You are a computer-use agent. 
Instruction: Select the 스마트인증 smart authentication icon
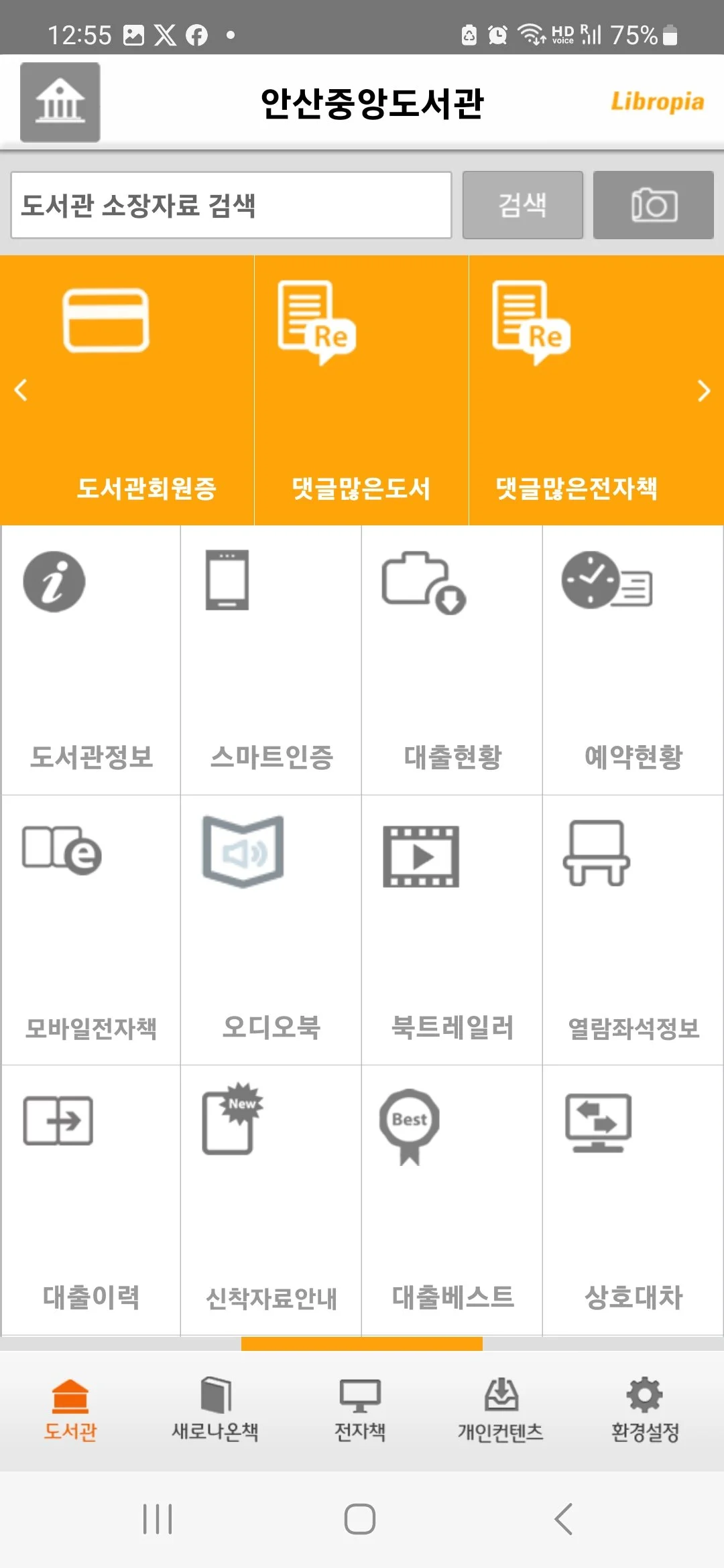(270, 657)
